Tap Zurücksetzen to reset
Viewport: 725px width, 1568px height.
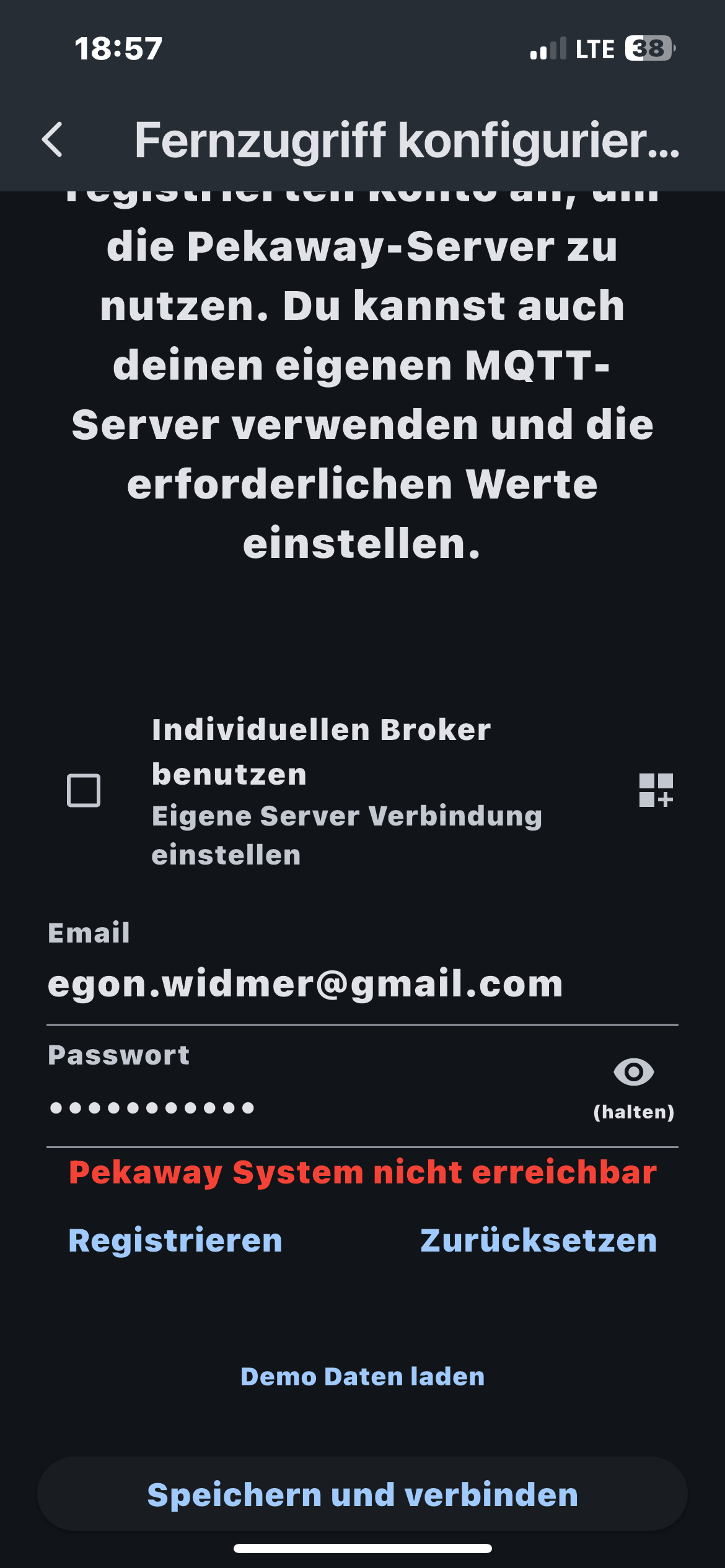538,1240
